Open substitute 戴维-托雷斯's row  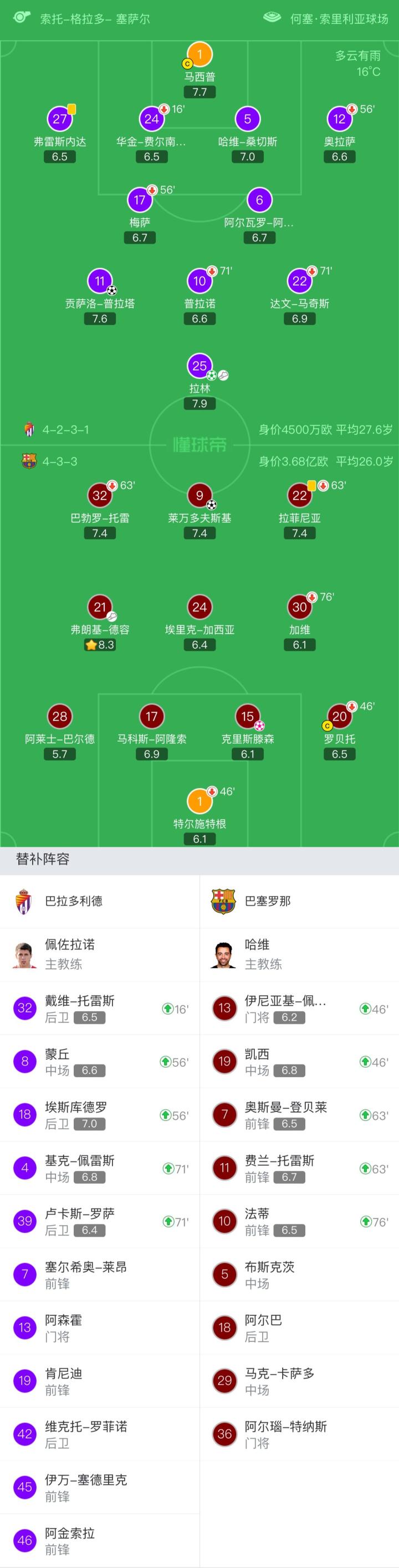[x=100, y=1009]
